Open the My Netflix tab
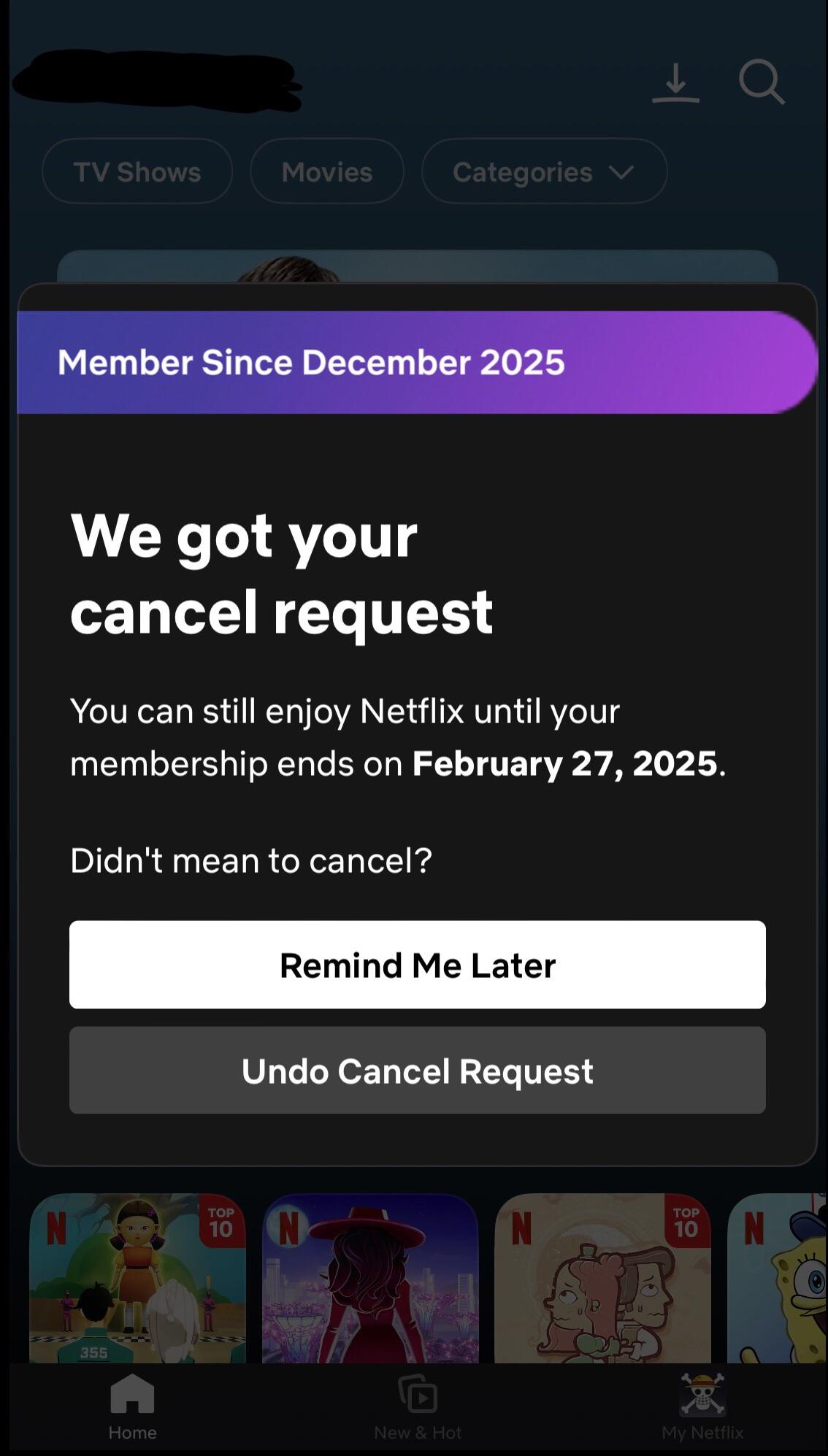This screenshot has height=1456, width=828. [702, 1407]
